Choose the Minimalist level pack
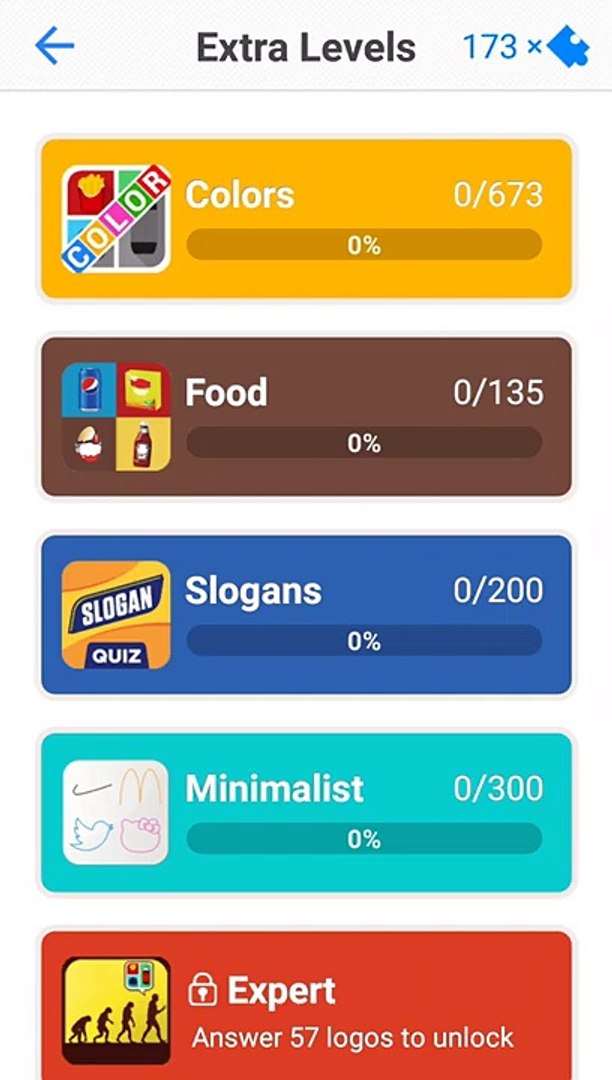The width and height of the screenshot is (612, 1080). [x=306, y=812]
